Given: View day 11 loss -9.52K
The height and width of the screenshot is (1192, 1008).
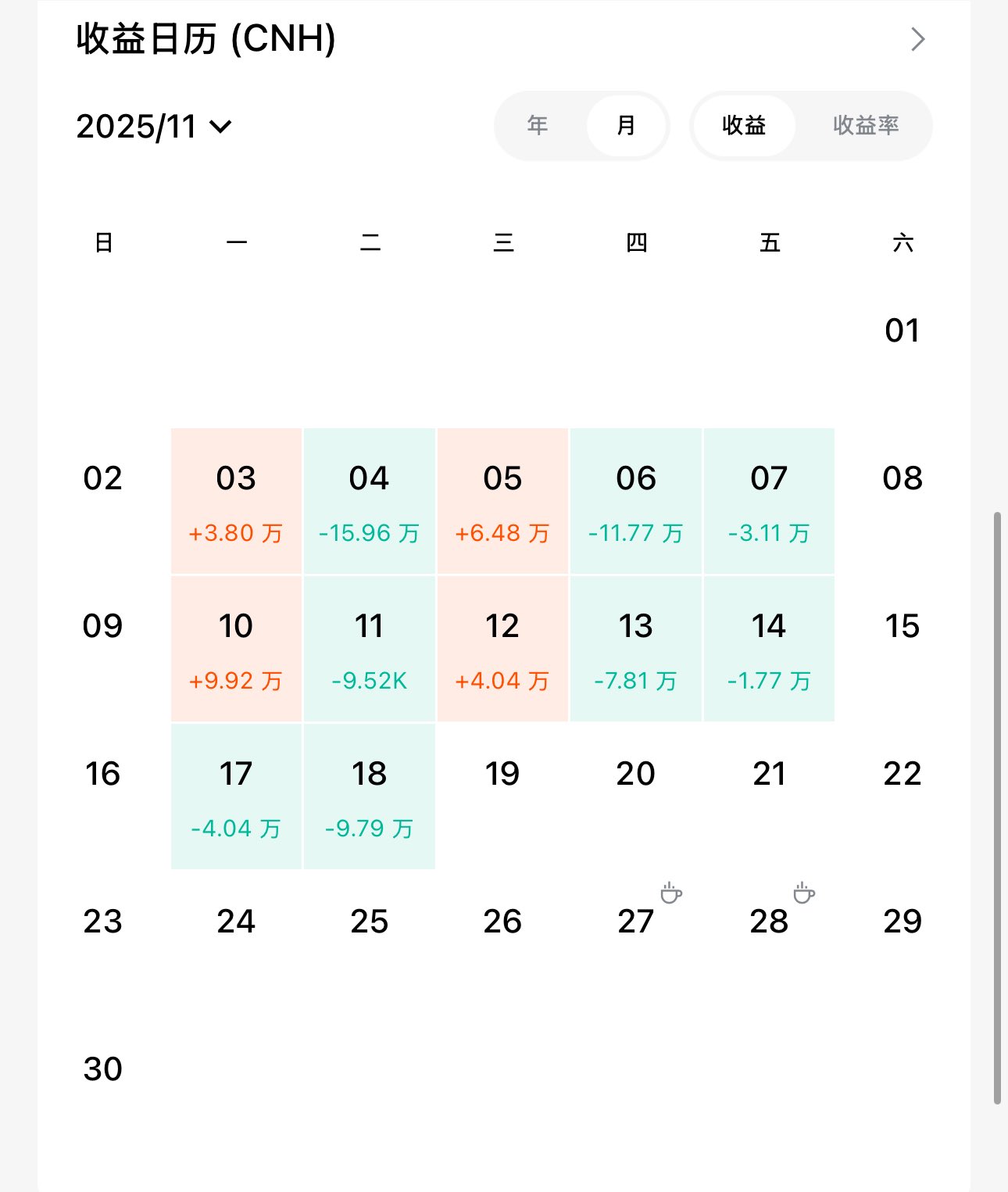Looking at the screenshot, I should 369,649.
